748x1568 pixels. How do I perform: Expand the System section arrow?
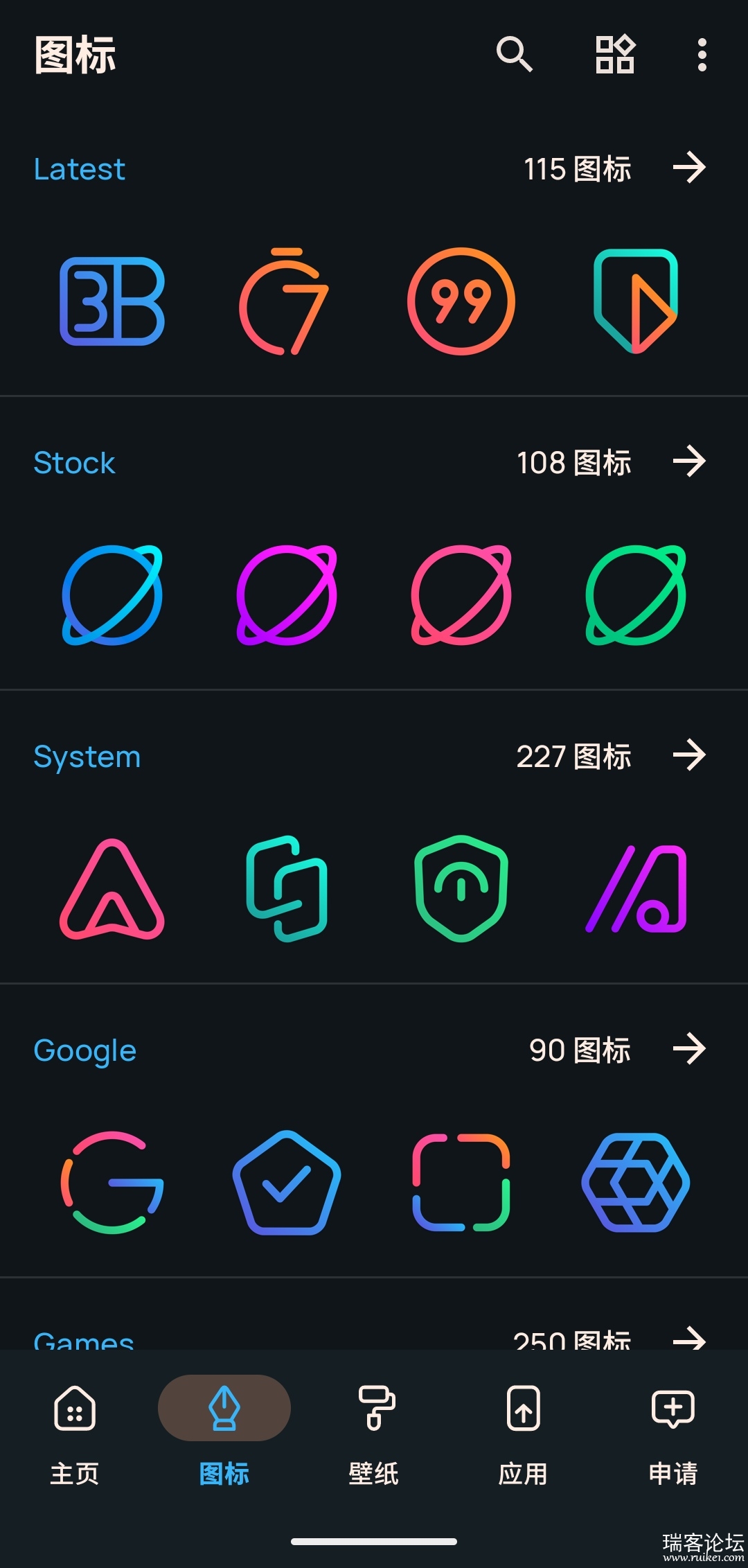click(x=689, y=755)
